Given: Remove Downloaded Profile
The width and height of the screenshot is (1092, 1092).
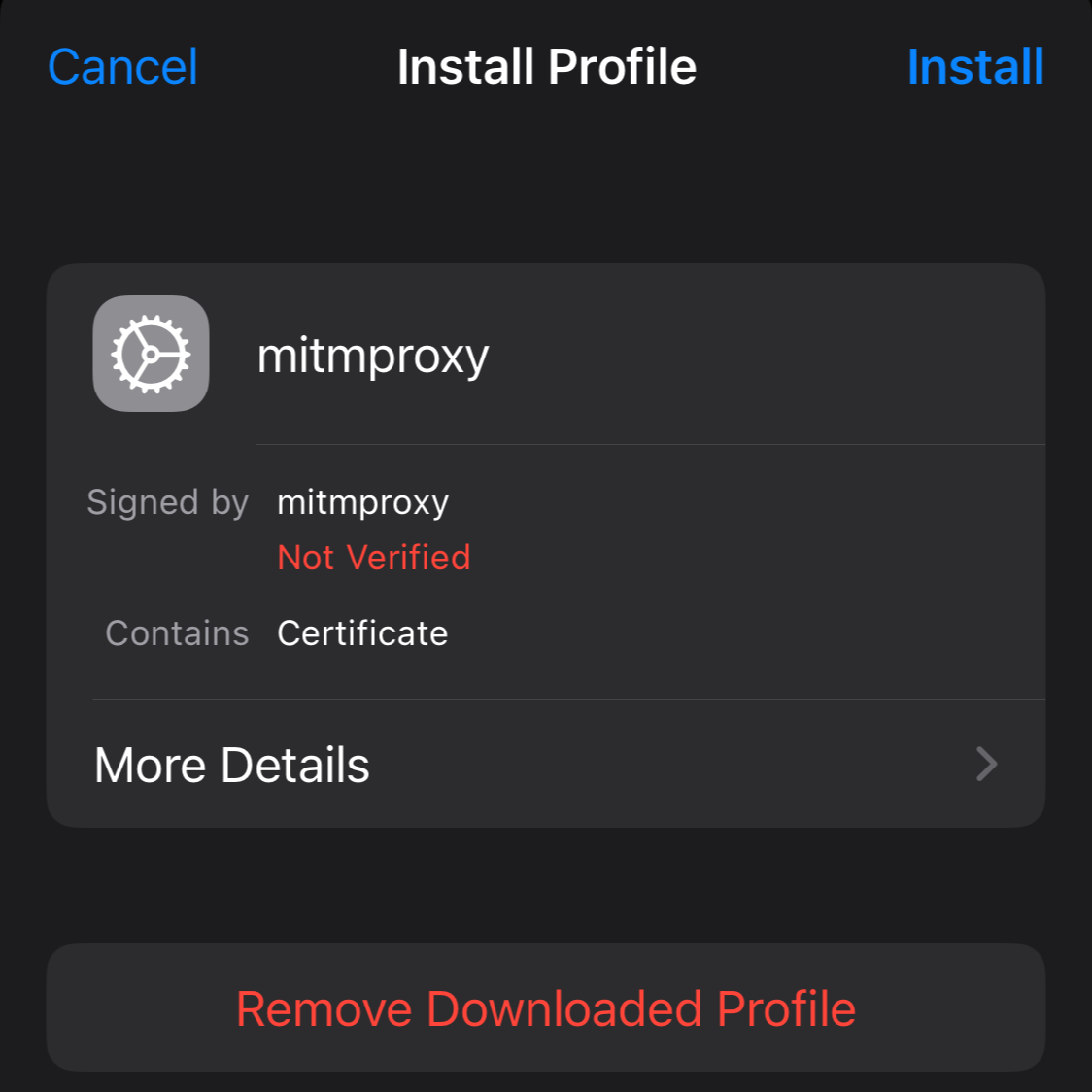Looking at the screenshot, I should tap(545, 1008).
